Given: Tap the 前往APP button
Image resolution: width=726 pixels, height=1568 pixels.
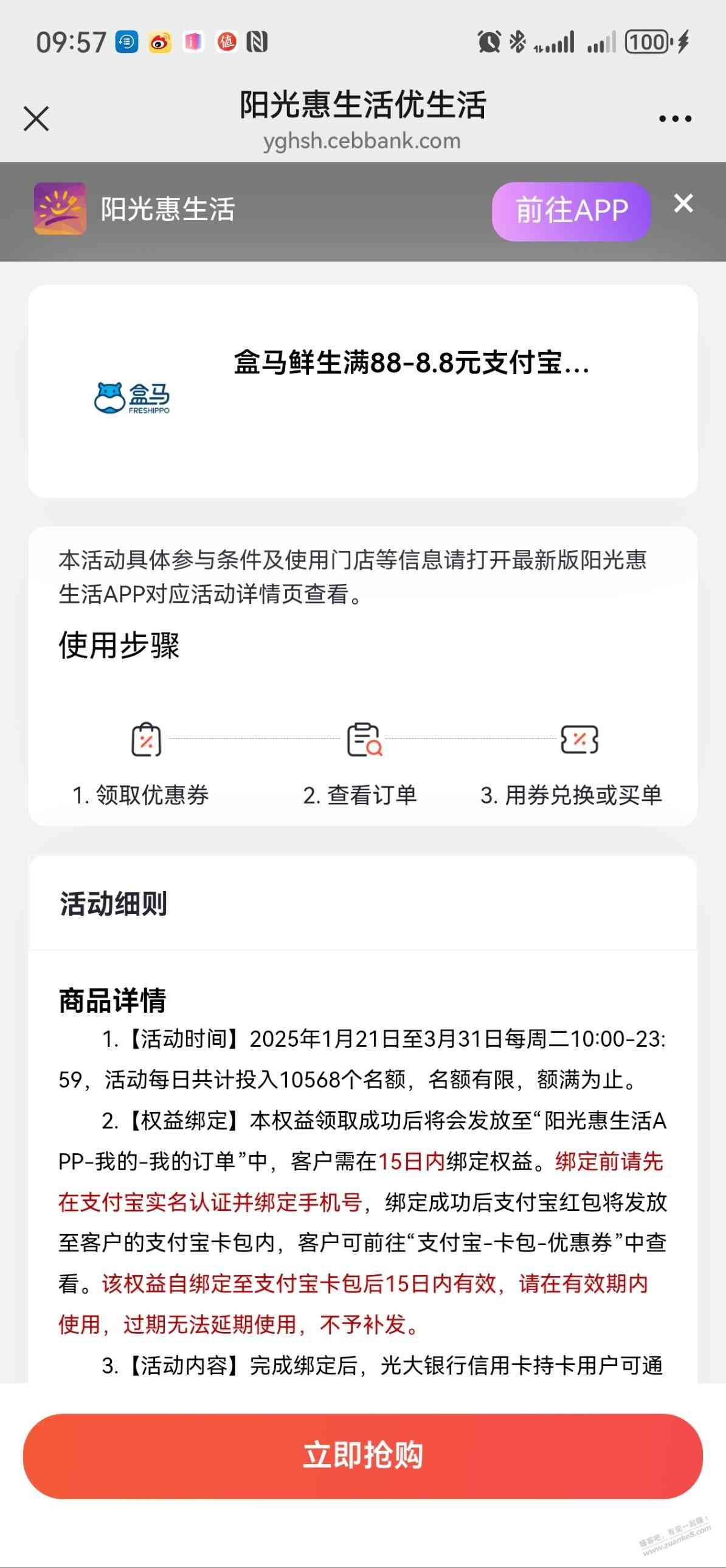Looking at the screenshot, I should [x=571, y=210].
